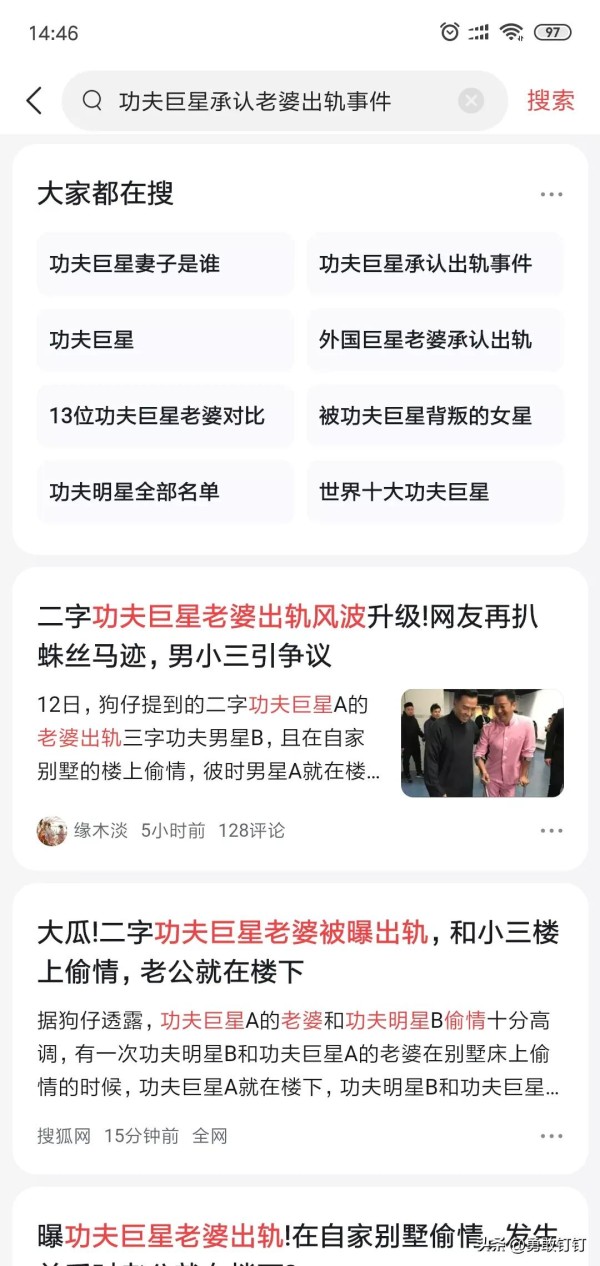Select suggestion 世界十大功夫巨星
The height and width of the screenshot is (1266, 600).
click(435, 492)
